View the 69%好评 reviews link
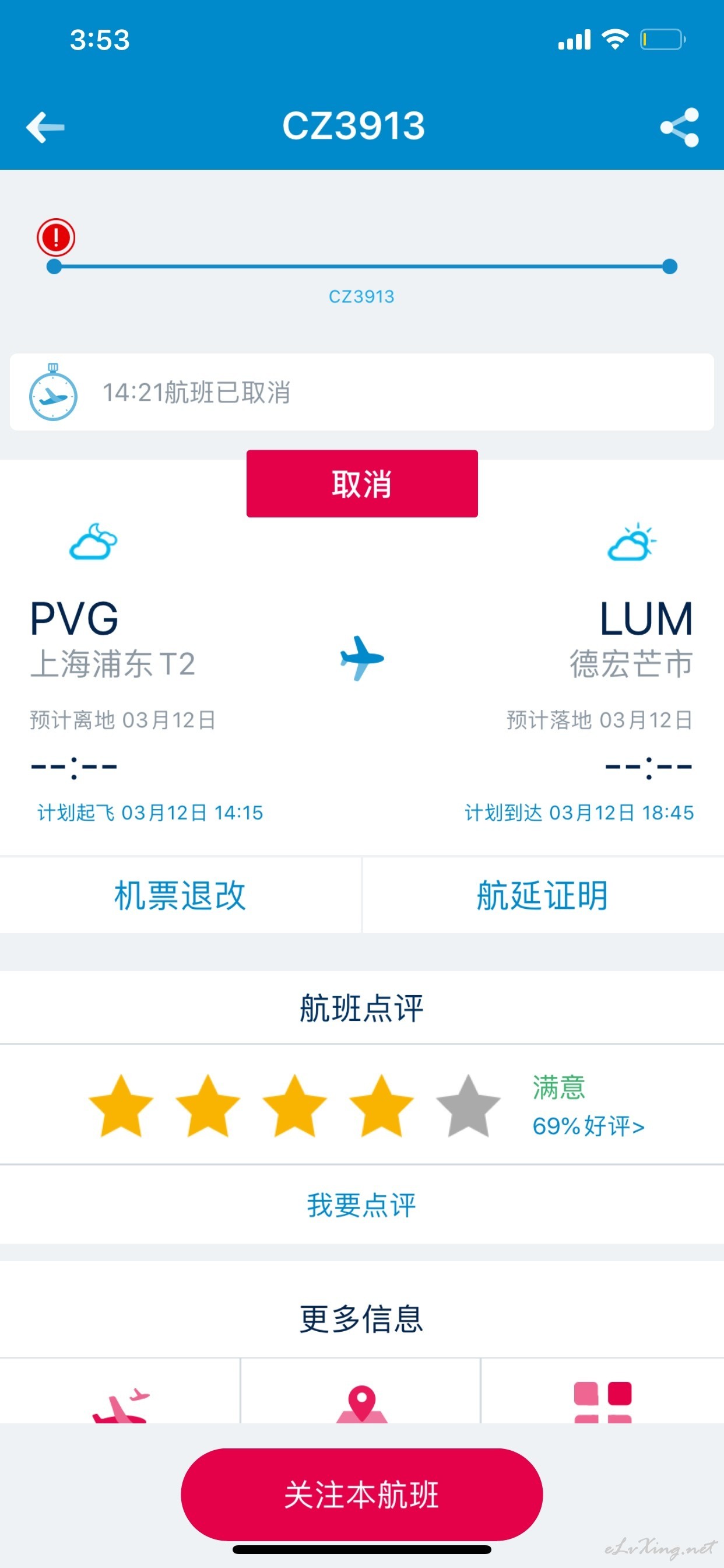The image size is (724, 1568). click(x=588, y=1125)
